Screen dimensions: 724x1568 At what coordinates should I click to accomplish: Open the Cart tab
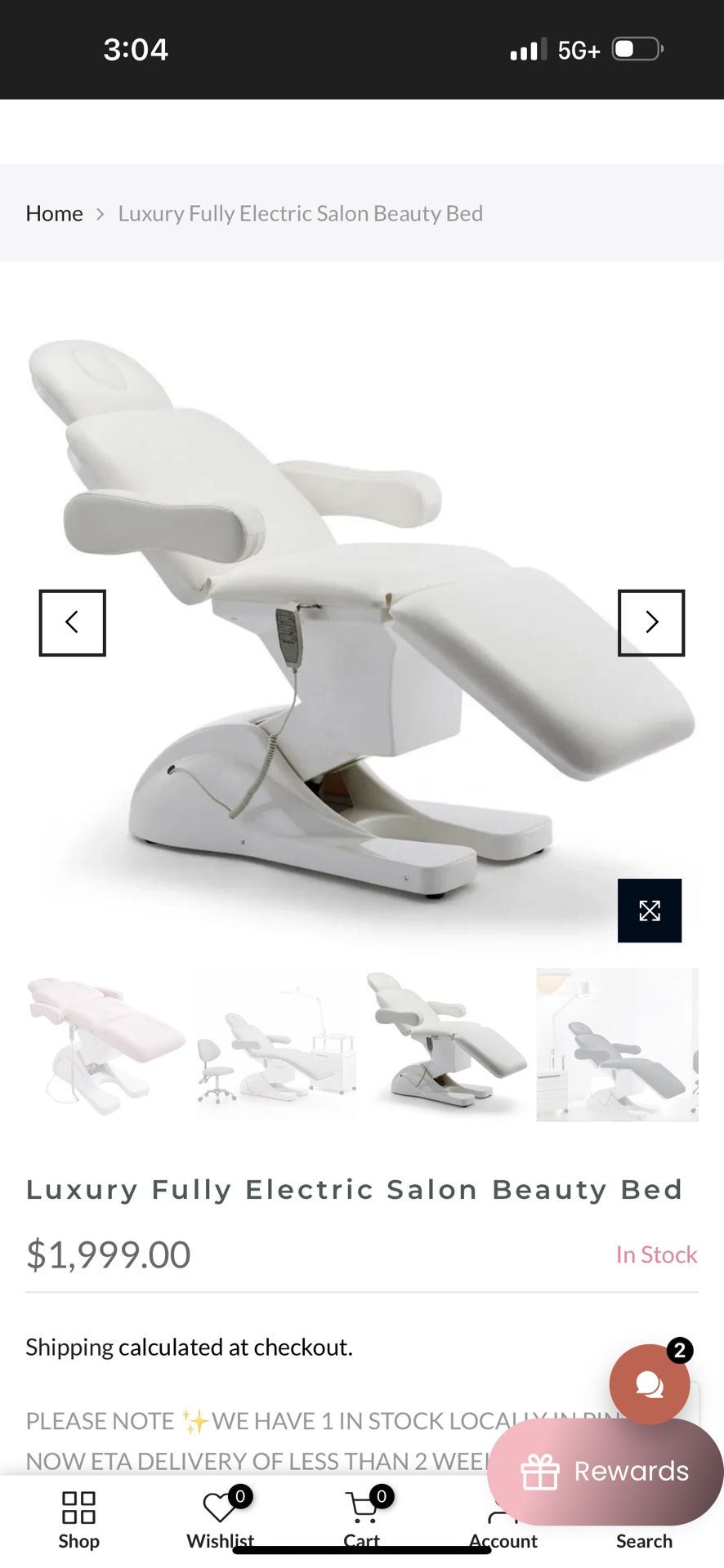coord(361,1519)
